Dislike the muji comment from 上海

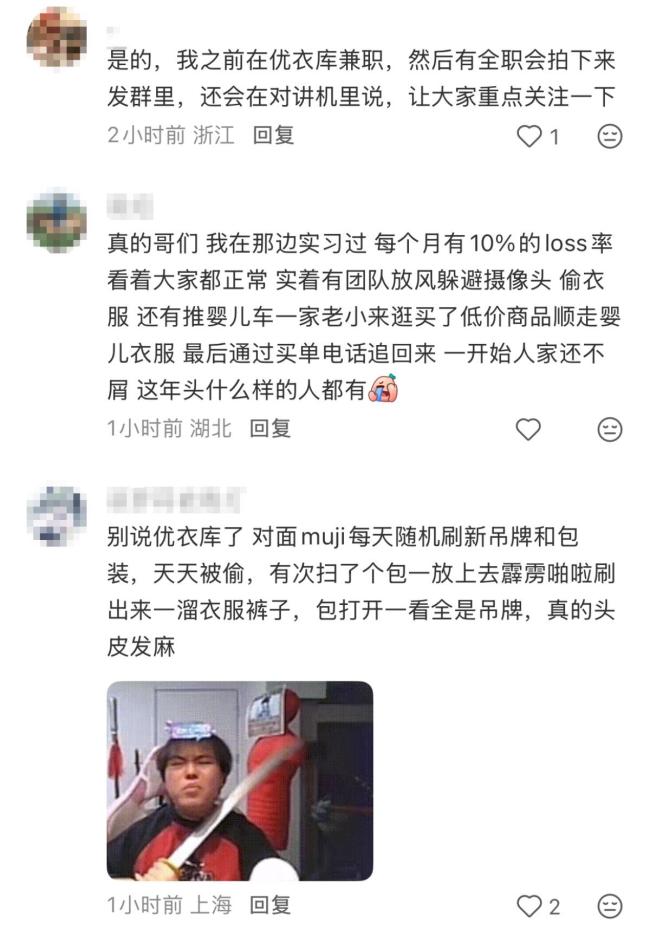pos(609,906)
